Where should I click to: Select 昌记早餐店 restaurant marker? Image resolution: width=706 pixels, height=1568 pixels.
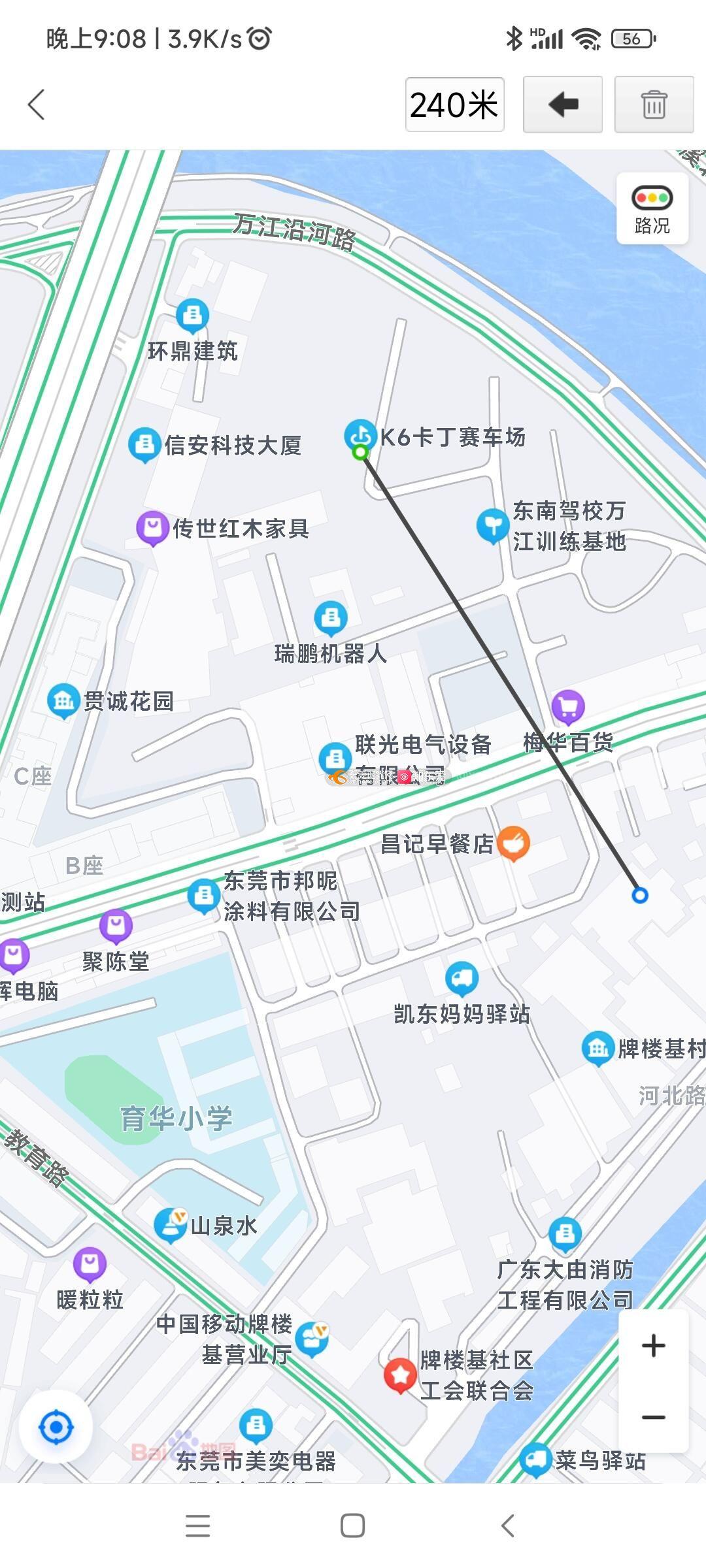(x=513, y=843)
